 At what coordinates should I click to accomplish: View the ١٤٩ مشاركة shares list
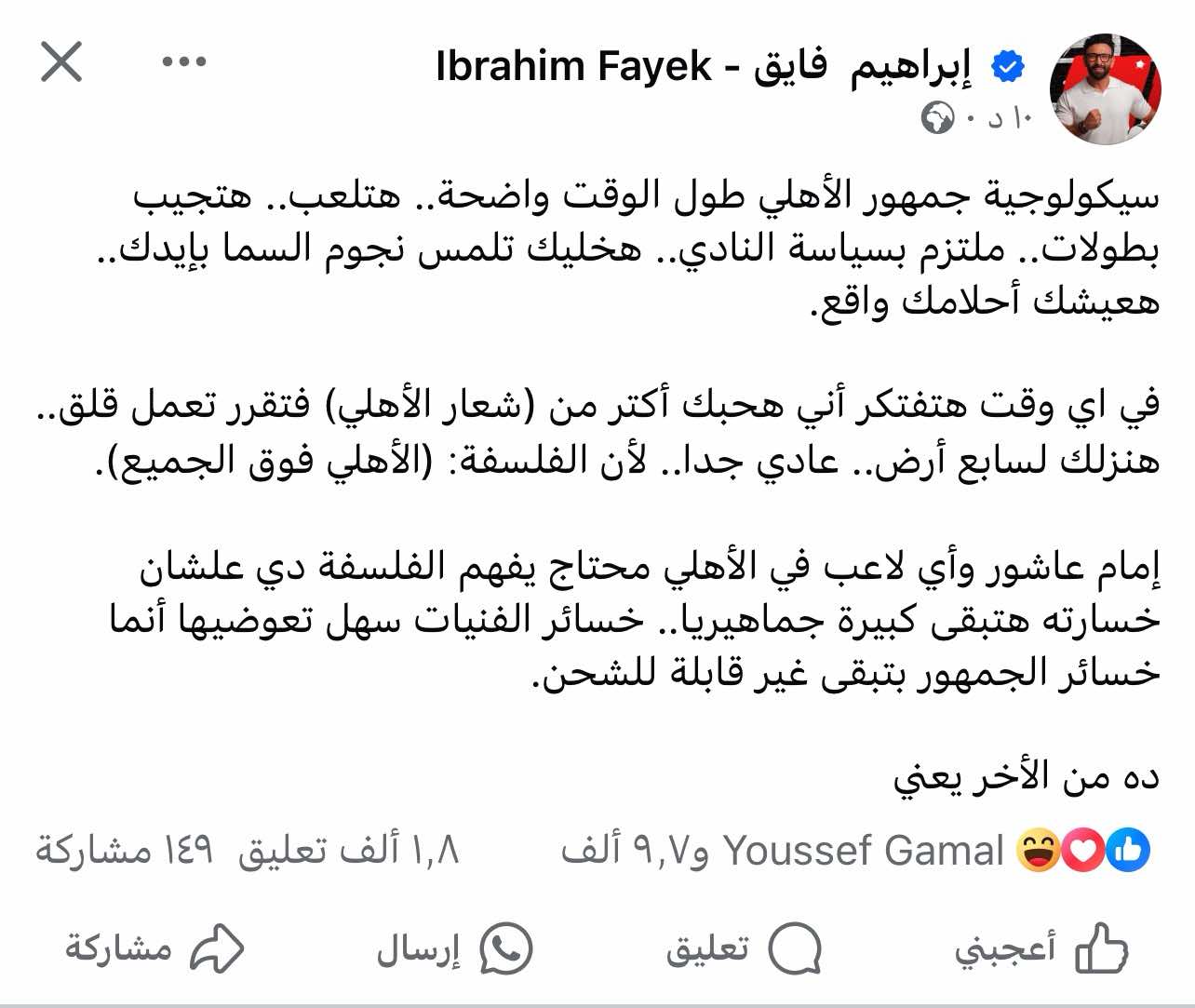pyautogui.click(x=125, y=851)
